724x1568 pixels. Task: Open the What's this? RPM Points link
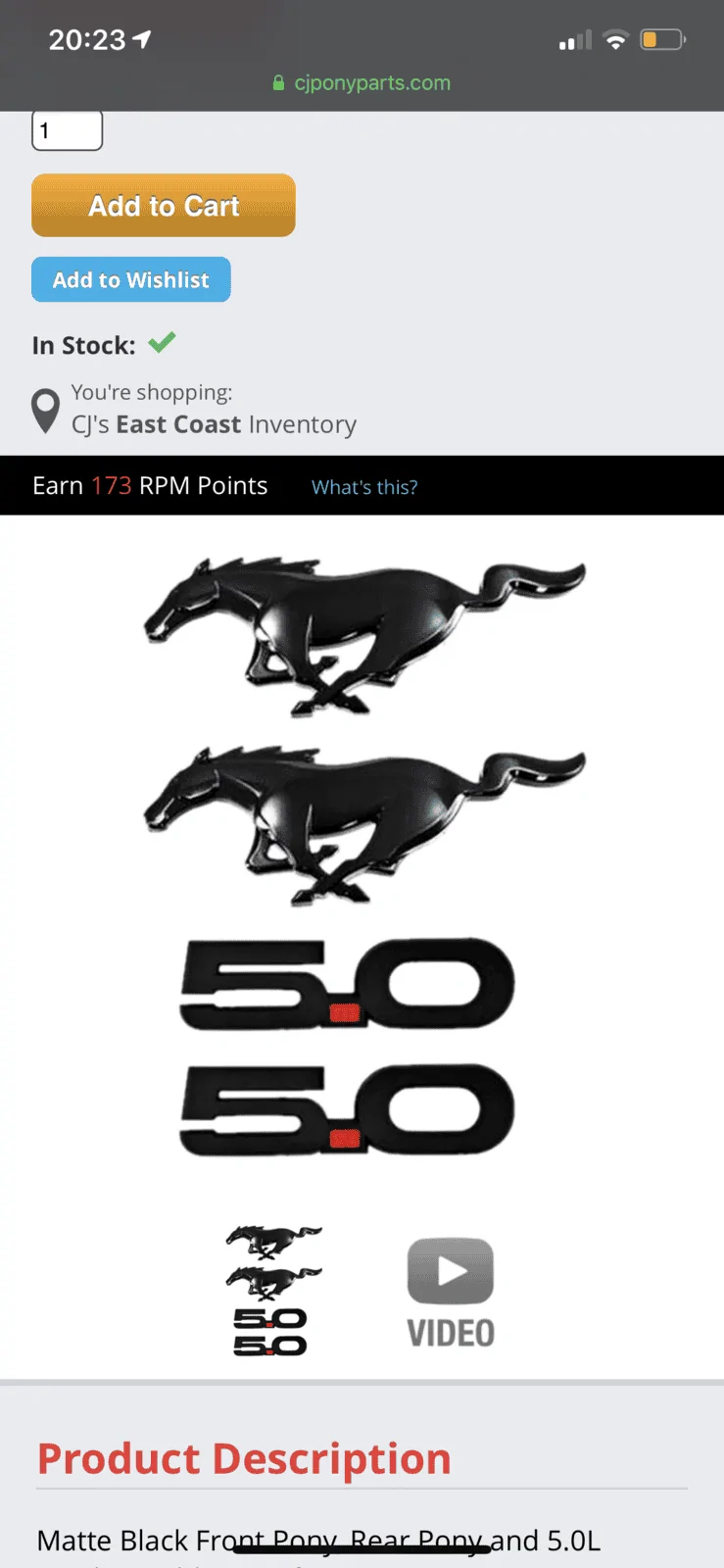[364, 487]
